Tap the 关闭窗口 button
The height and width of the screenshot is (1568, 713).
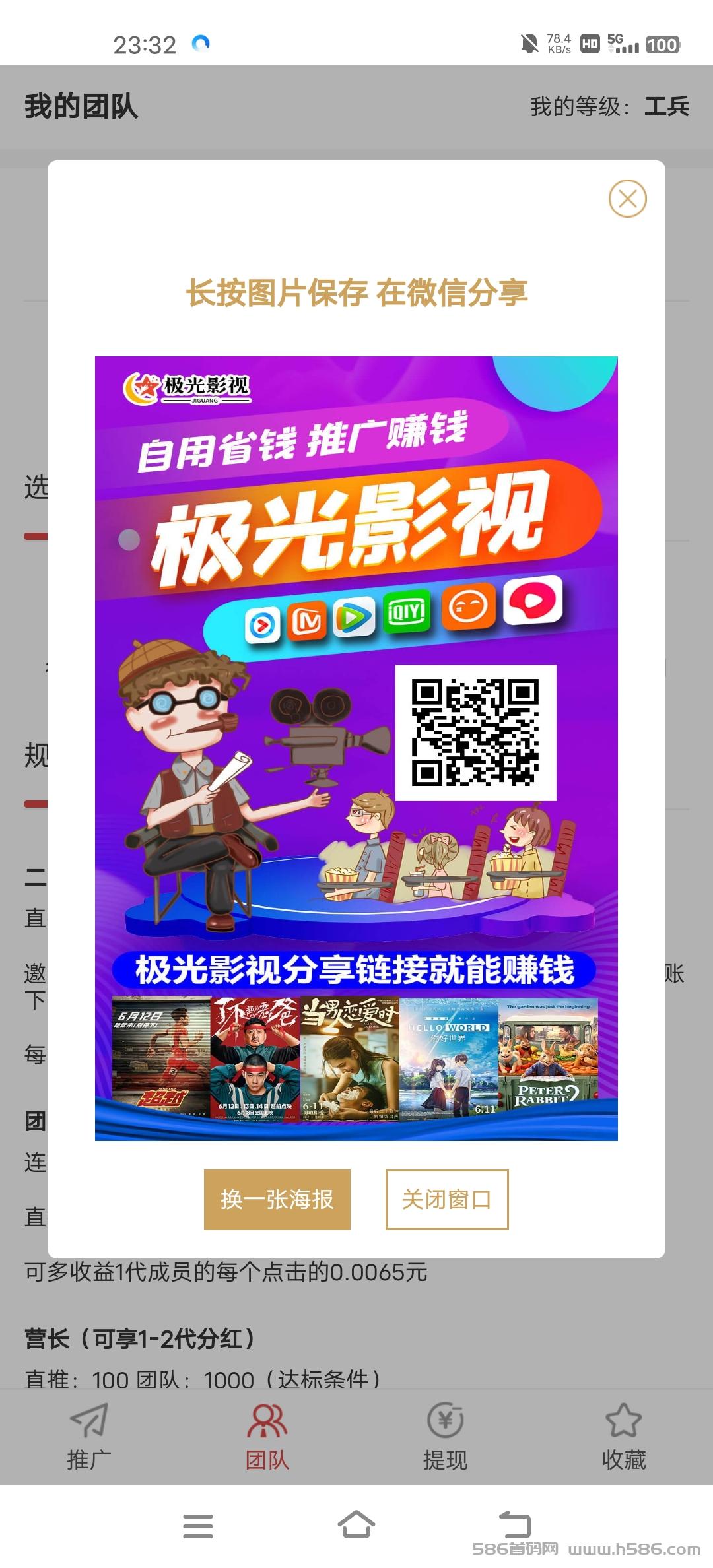click(447, 1199)
